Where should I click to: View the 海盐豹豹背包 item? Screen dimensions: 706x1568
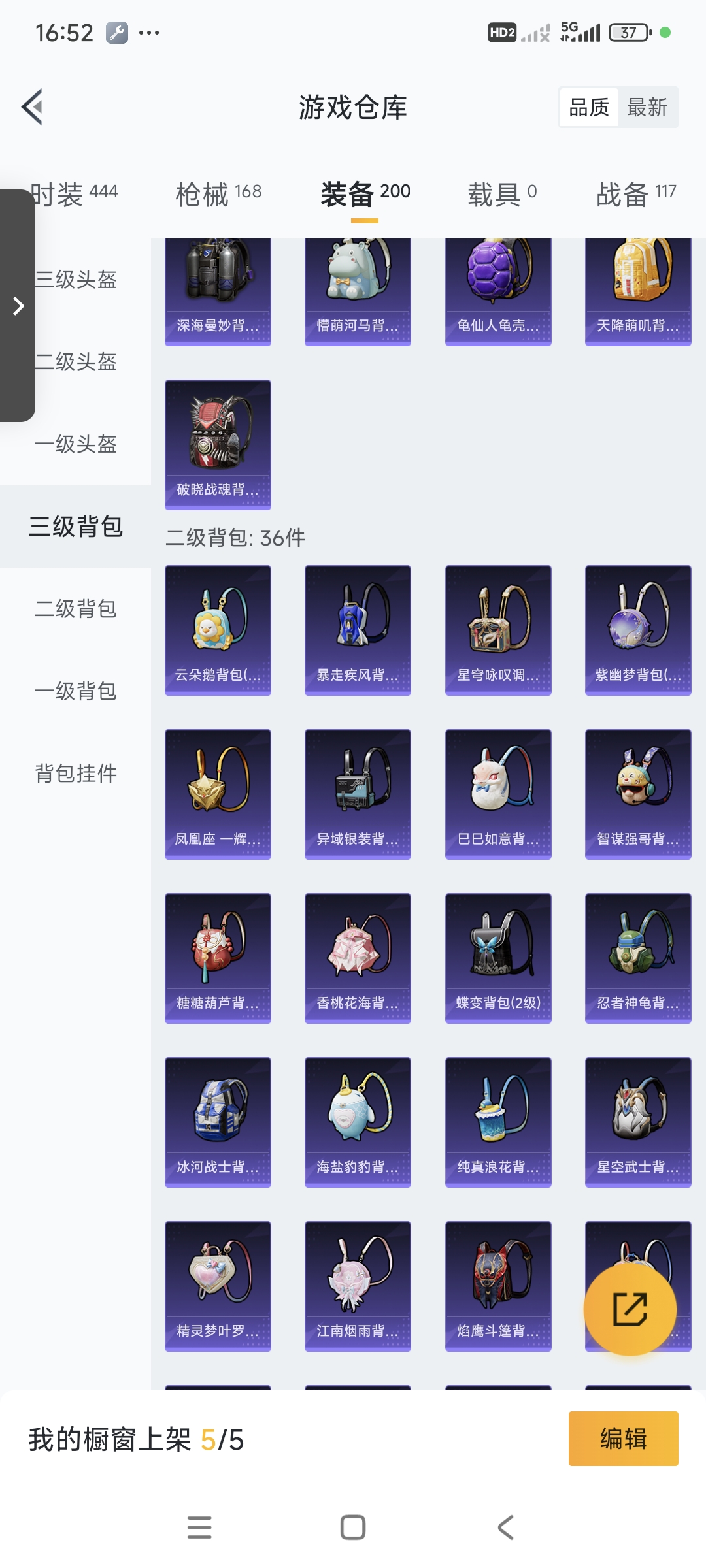tap(358, 1122)
